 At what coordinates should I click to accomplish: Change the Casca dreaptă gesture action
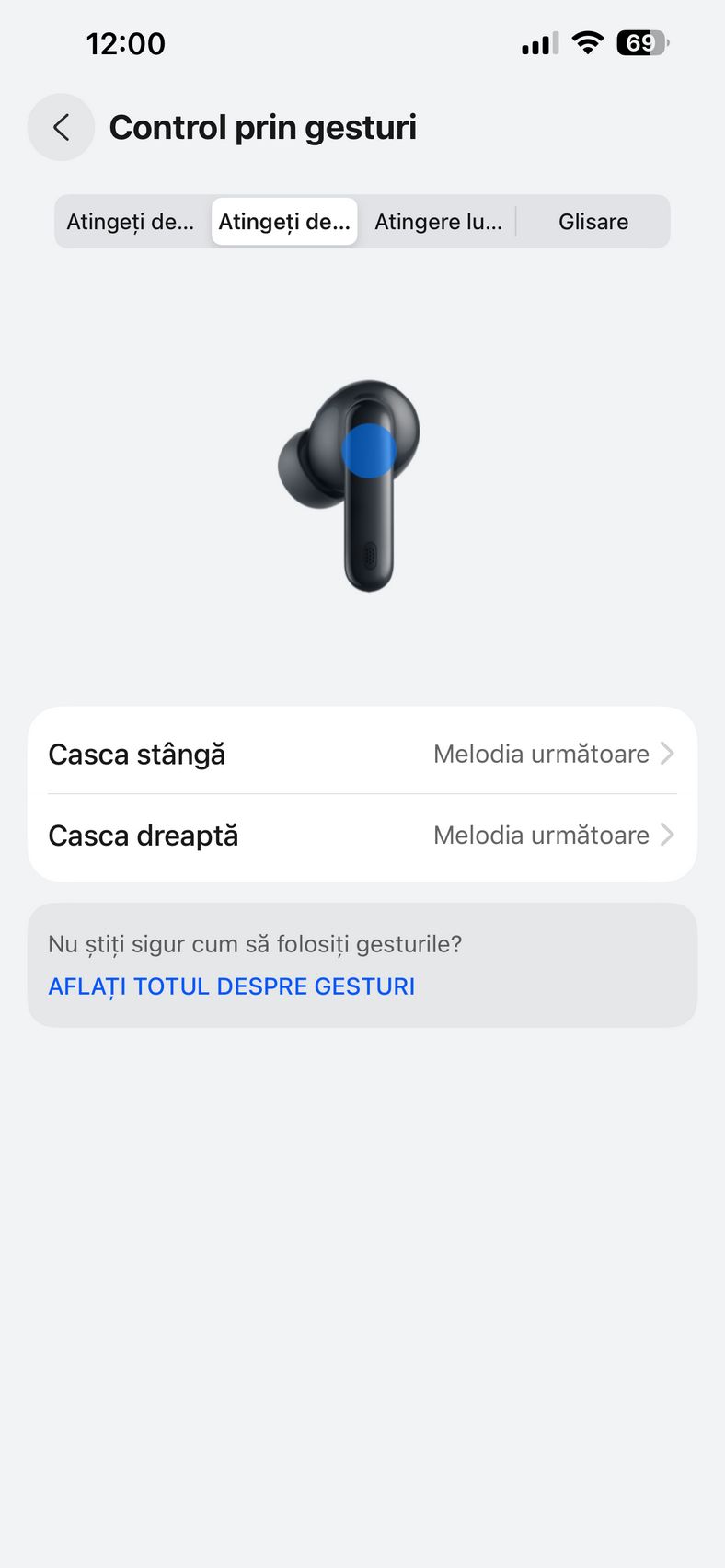click(x=362, y=835)
